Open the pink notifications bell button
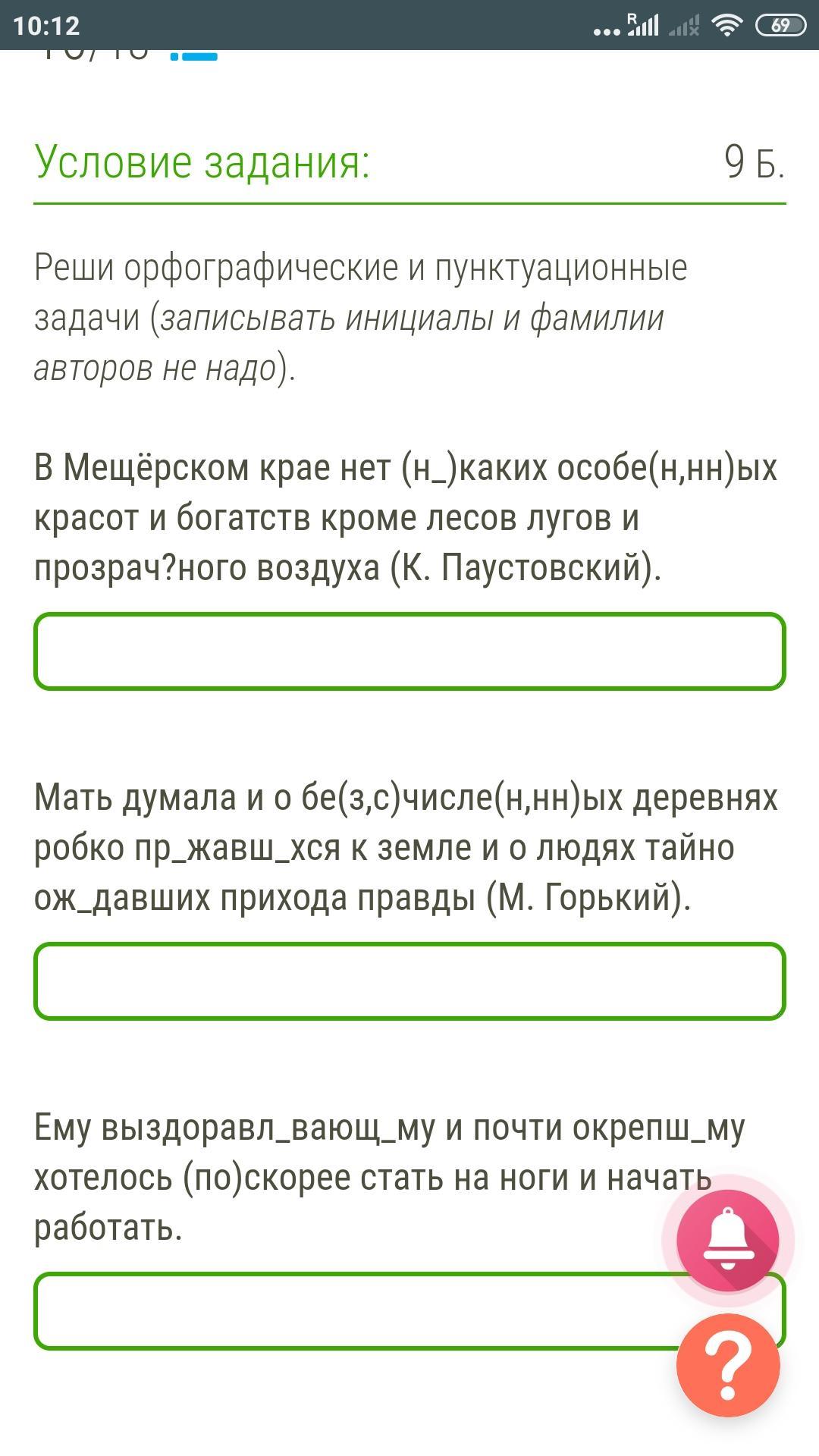The image size is (819, 1456). [x=728, y=1241]
